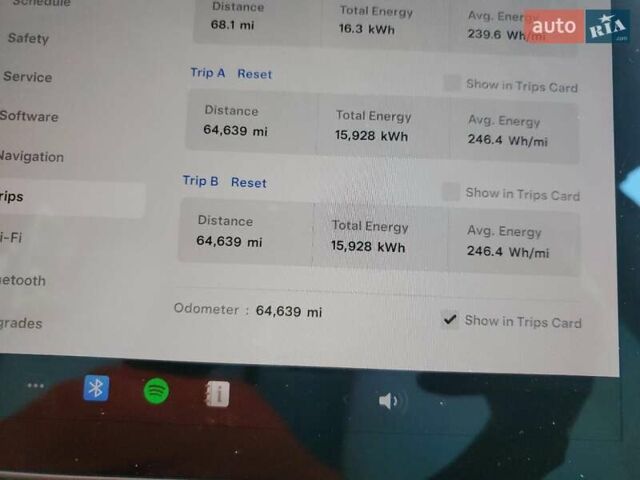Screen dimensions: 640x480
Task: Enable Show in Trips Card for Trip B
Action: point(452,191)
